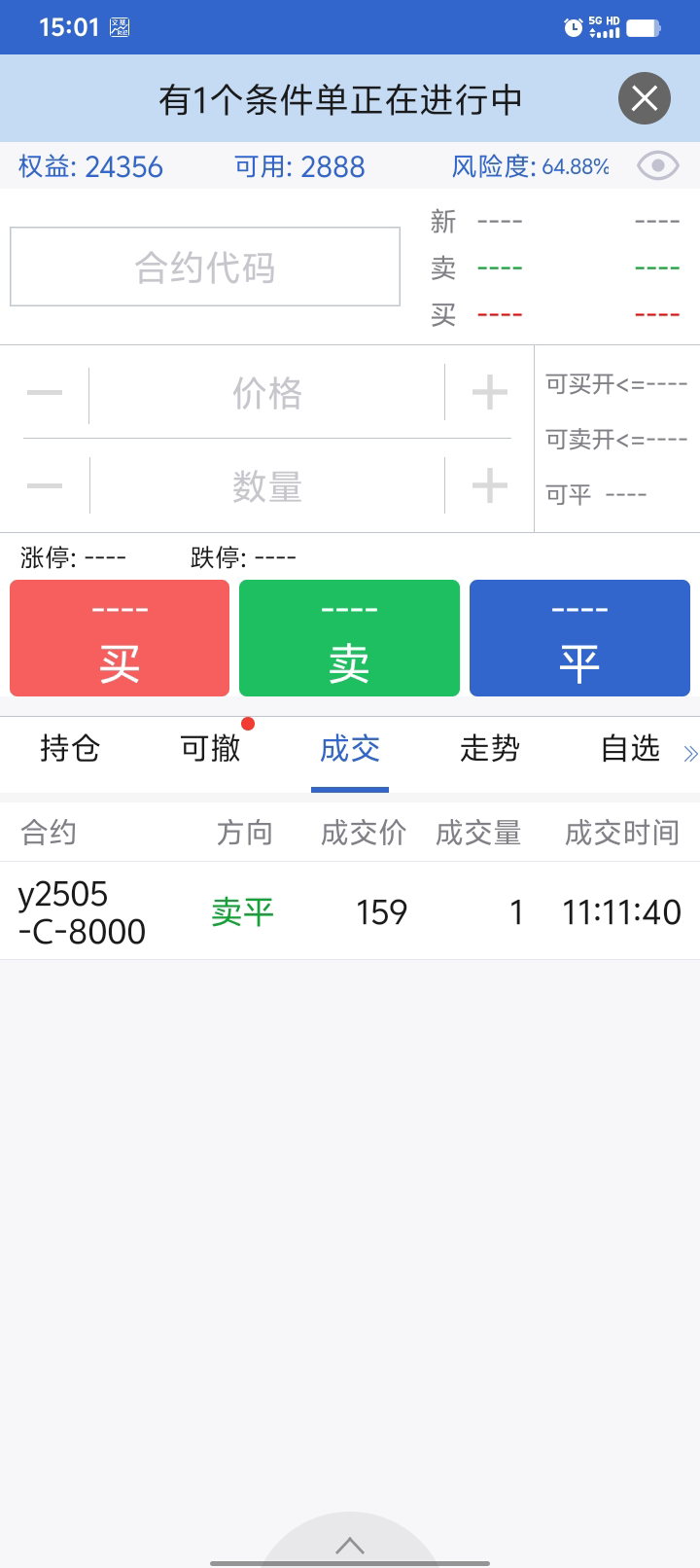Switch to the 持仓 positions tab
The height and width of the screenshot is (1568, 700).
[70, 749]
